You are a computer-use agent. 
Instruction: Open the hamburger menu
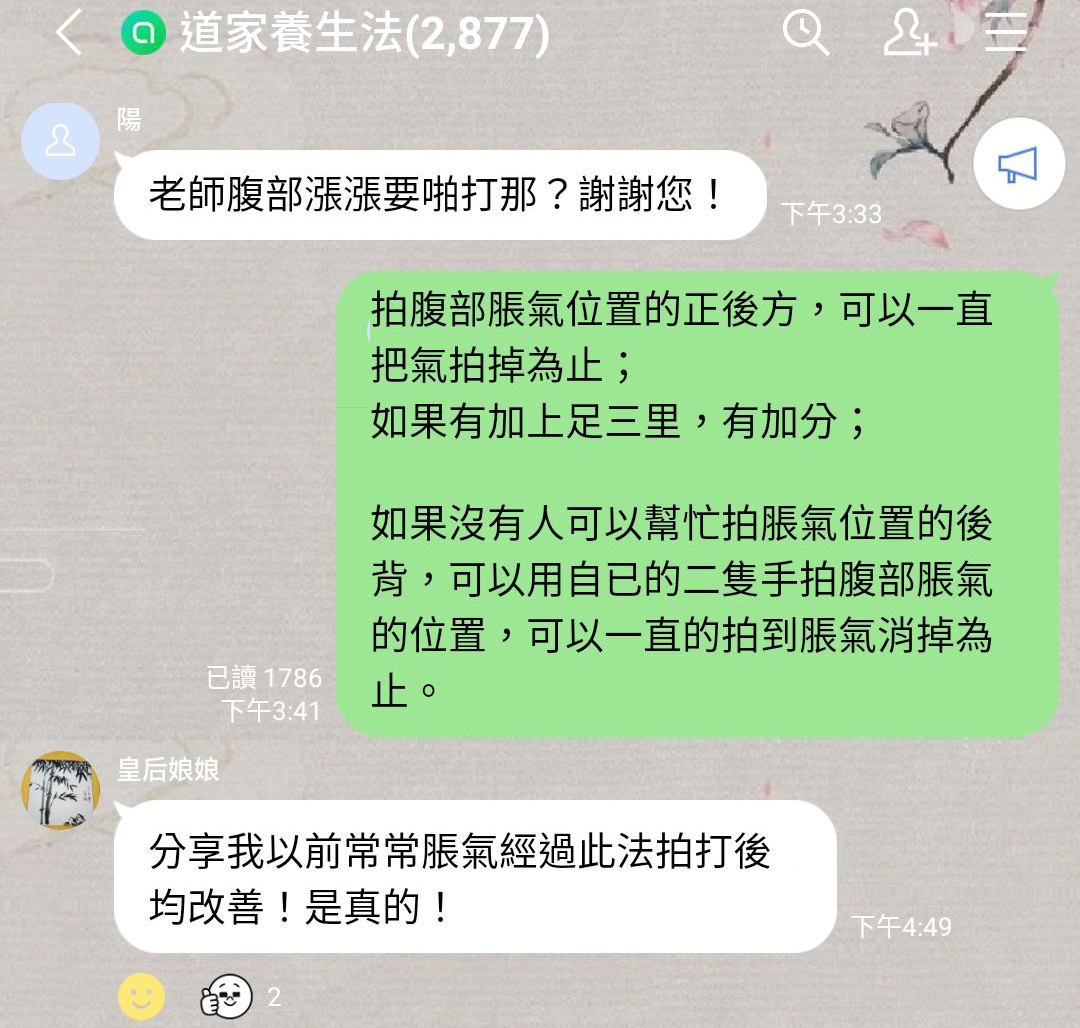pyautogui.click(x=1006, y=33)
